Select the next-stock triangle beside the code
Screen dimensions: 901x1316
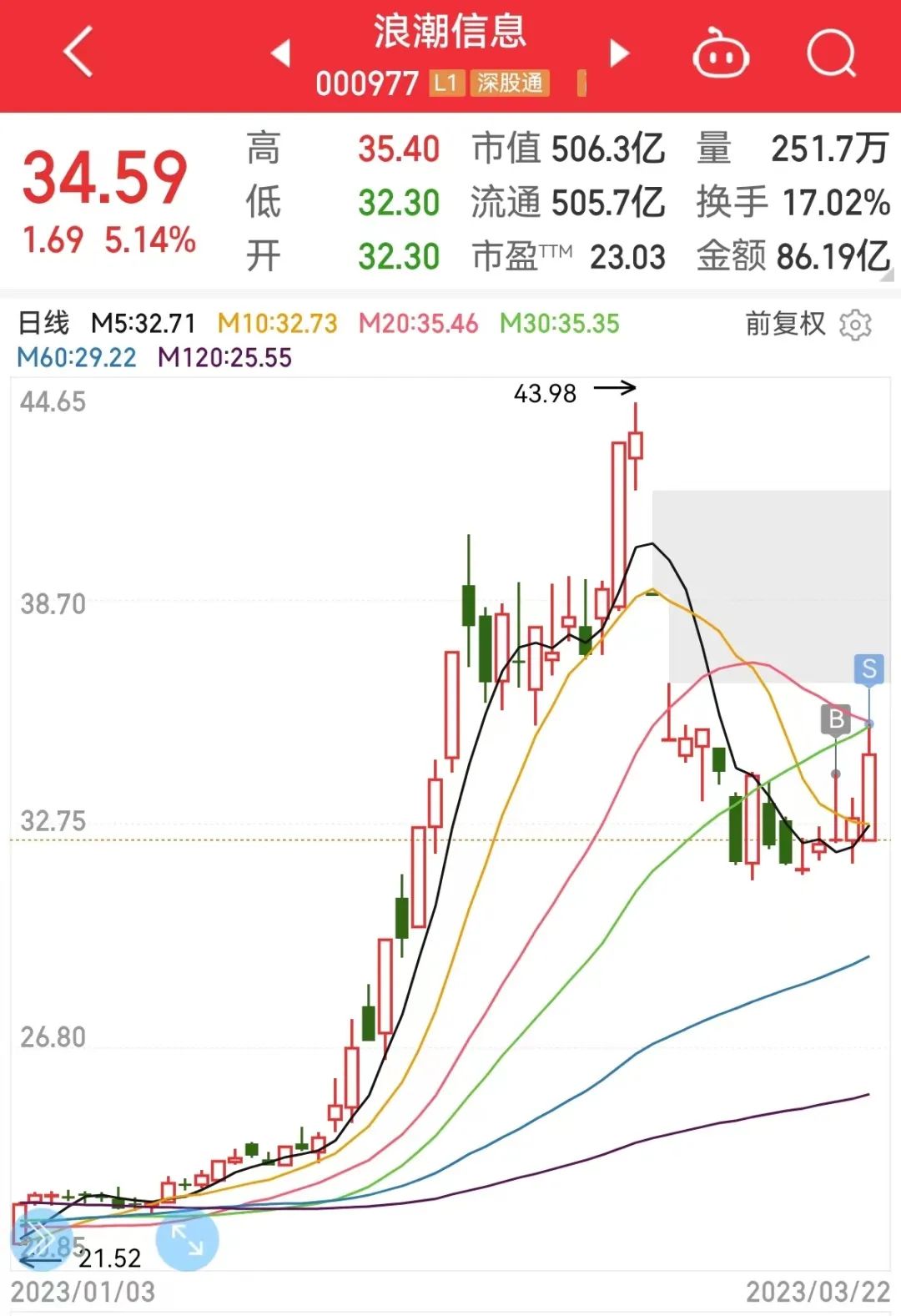pyautogui.click(x=617, y=52)
